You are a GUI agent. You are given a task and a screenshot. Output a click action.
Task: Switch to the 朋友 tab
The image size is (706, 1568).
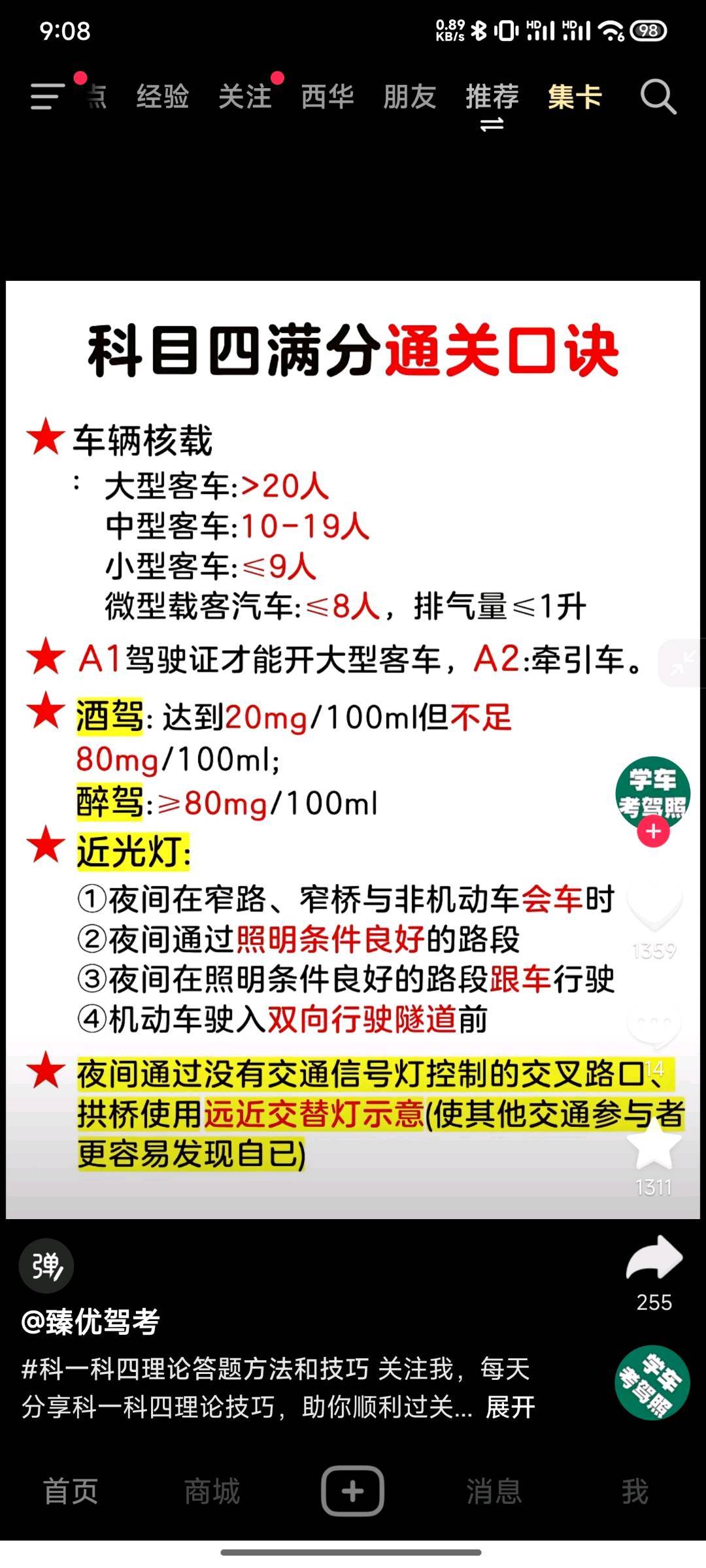pyautogui.click(x=409, y=97)
